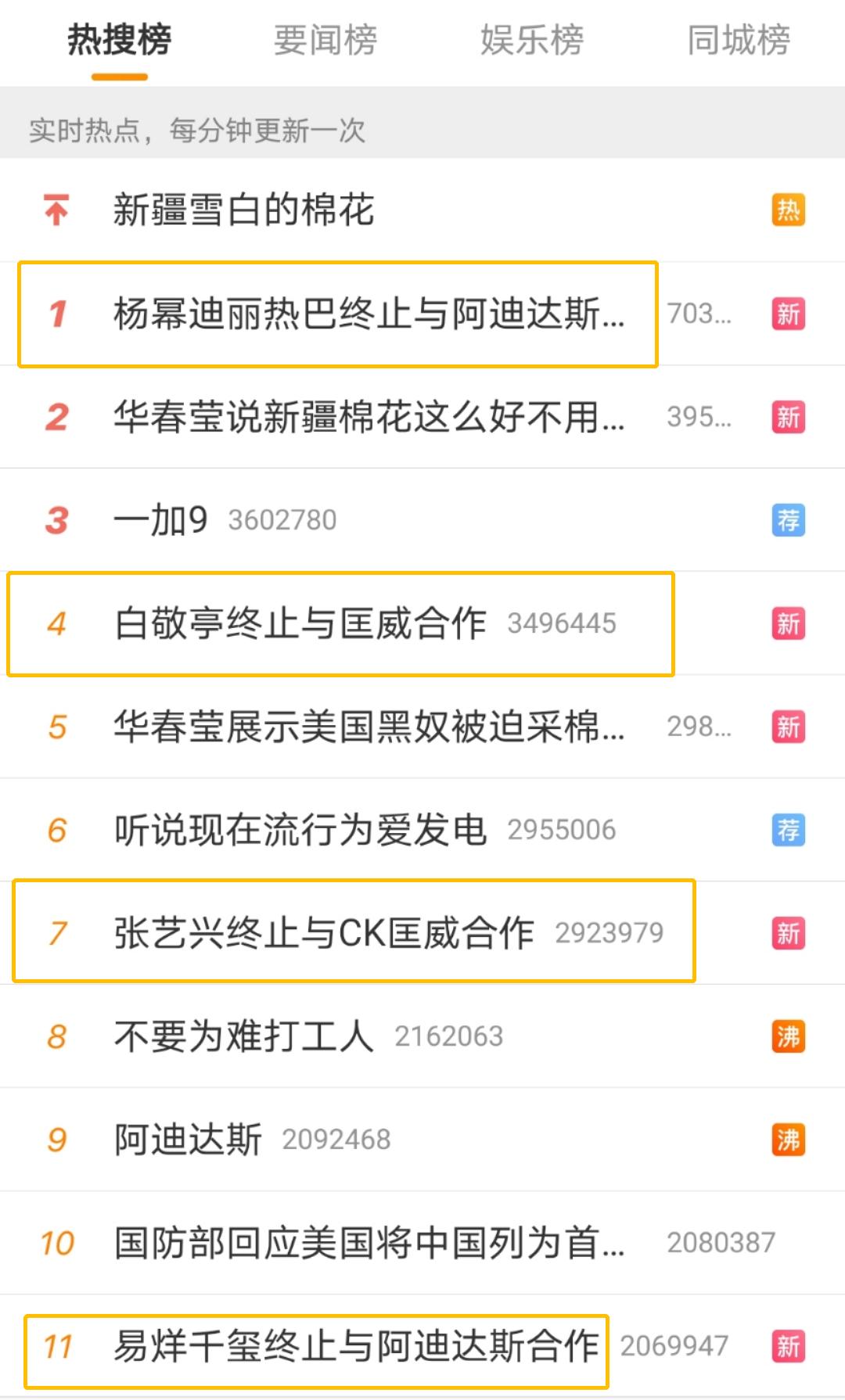This screenshot has height=1400, width=845.
Task: Click the 新 badge beside 白敬亭终止与匡威合作
Action: [789, 623]
